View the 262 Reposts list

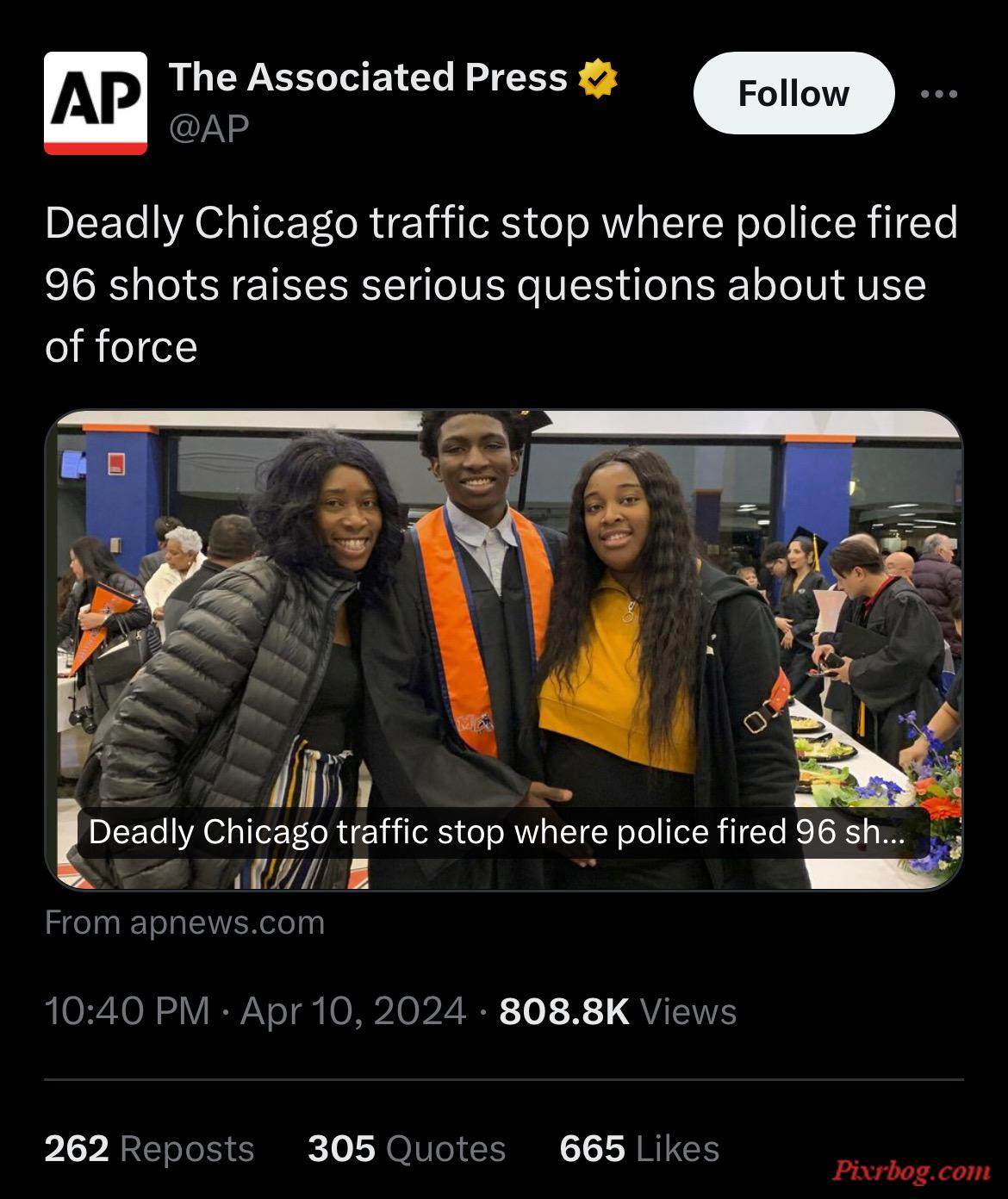point(149,1148)
